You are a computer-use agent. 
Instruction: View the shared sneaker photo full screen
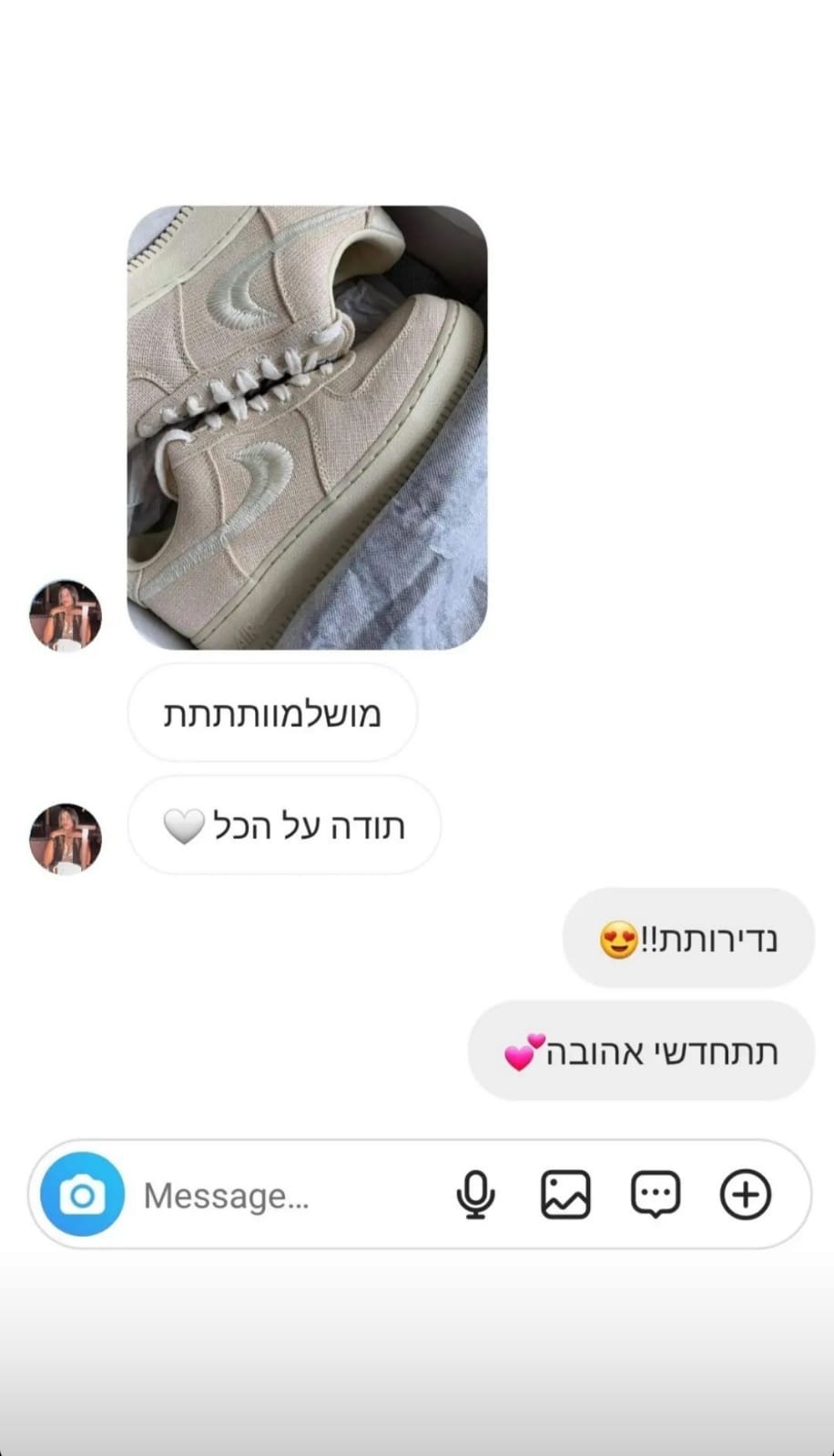pyautogui.click(x=307, y=428)
